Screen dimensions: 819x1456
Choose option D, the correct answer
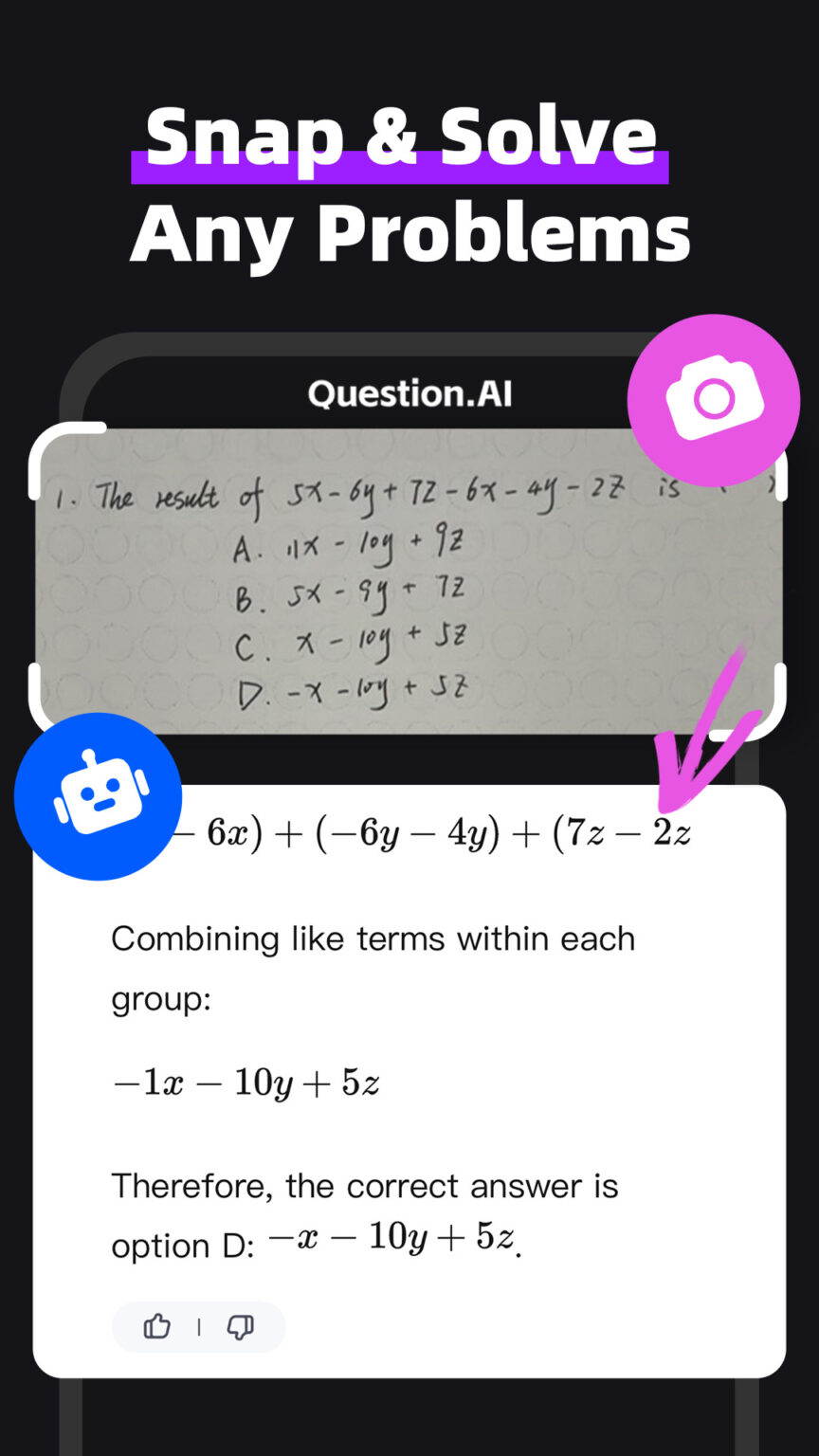point(351,688)
